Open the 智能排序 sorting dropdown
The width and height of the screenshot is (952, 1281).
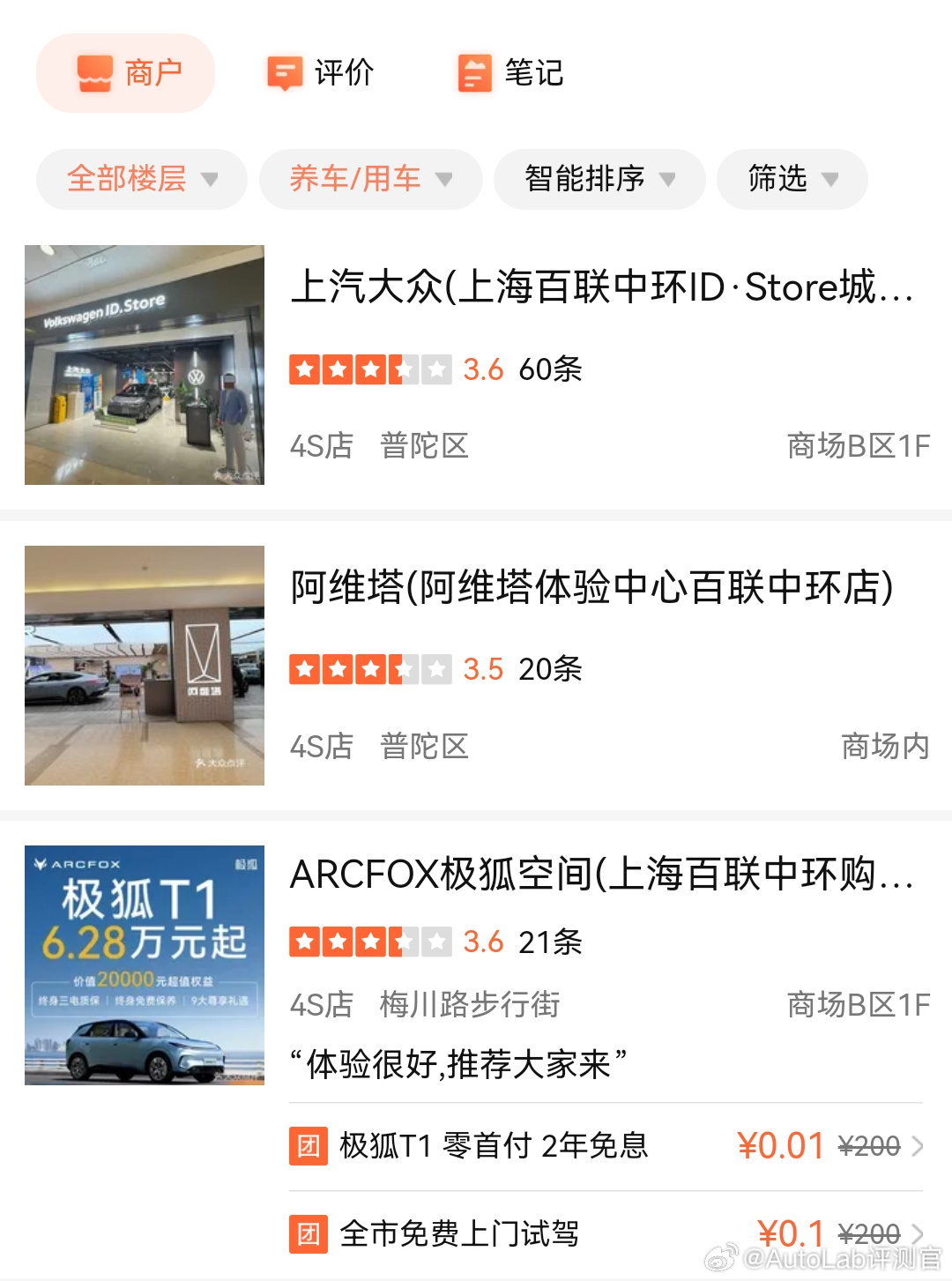coord(599,179)
